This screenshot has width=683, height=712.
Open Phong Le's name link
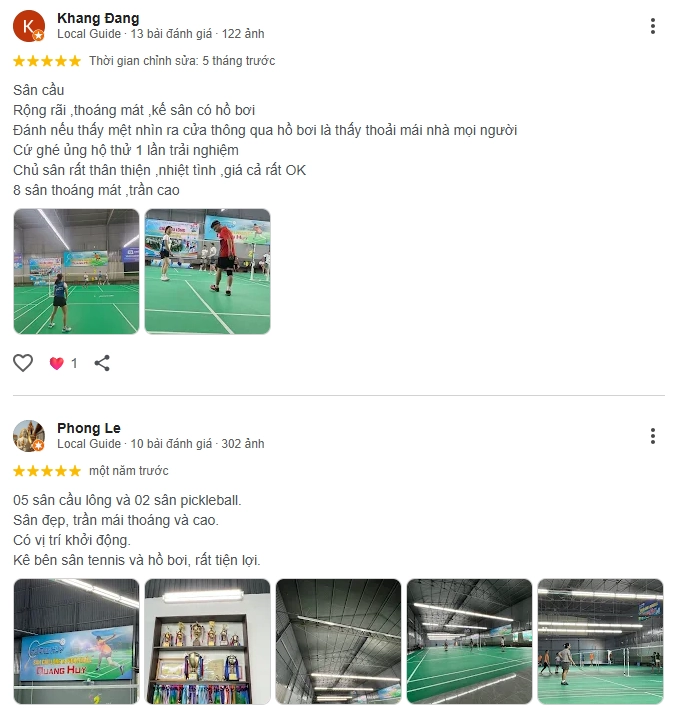point(89,428)
